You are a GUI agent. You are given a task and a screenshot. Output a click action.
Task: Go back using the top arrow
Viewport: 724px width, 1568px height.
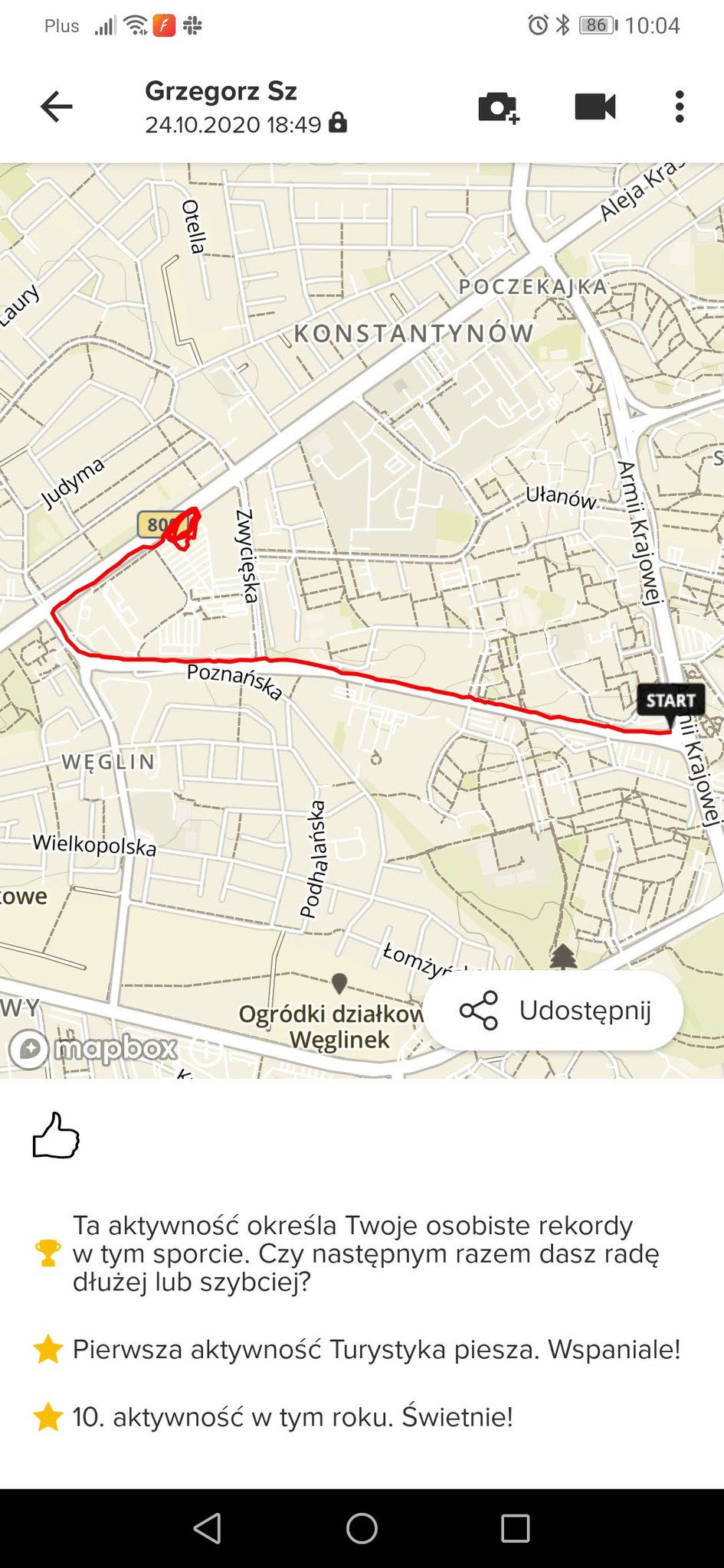(x=56, y=106)
